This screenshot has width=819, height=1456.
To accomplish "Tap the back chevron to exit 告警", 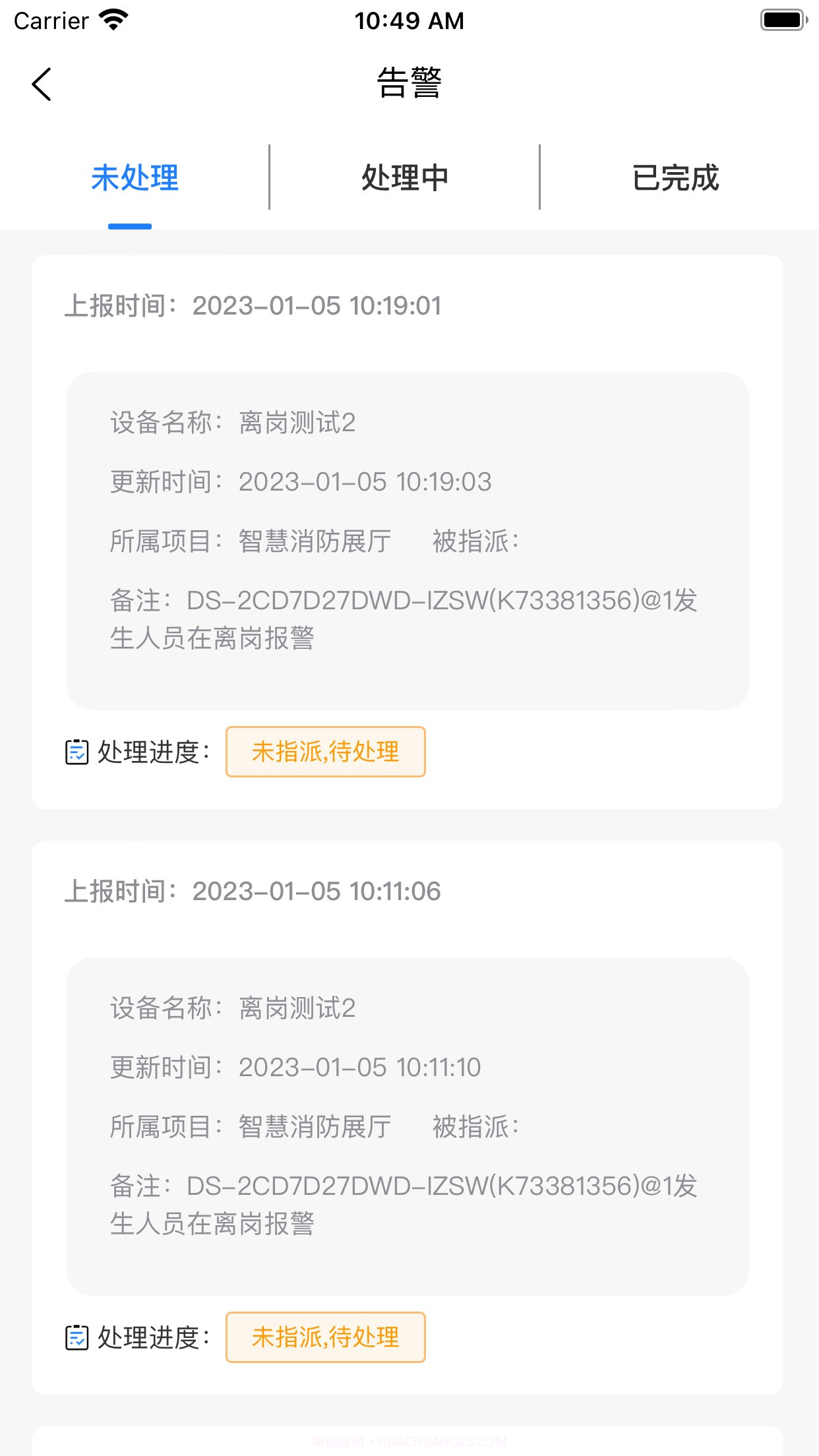I will pos(41,84).
